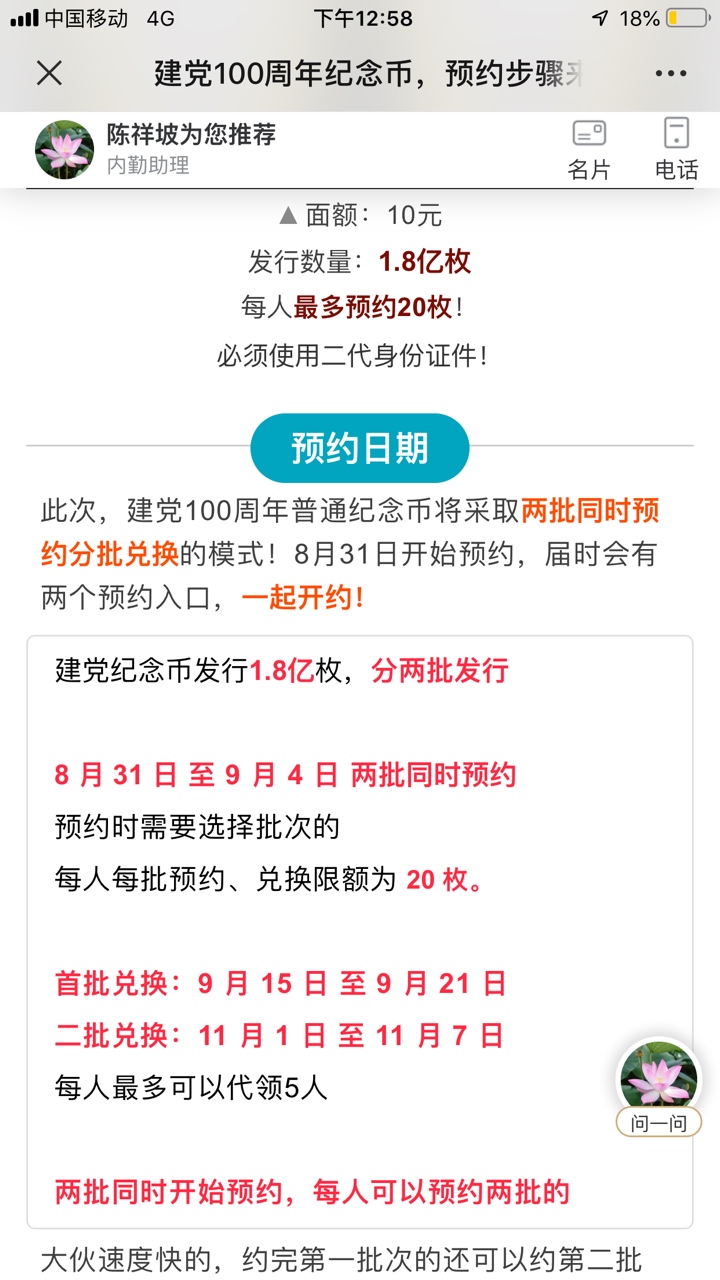The width and height of the screenshot is (720, 1280).
Task: View 陈祥坡's lotus profile avatar
Action: coord(64,150)
